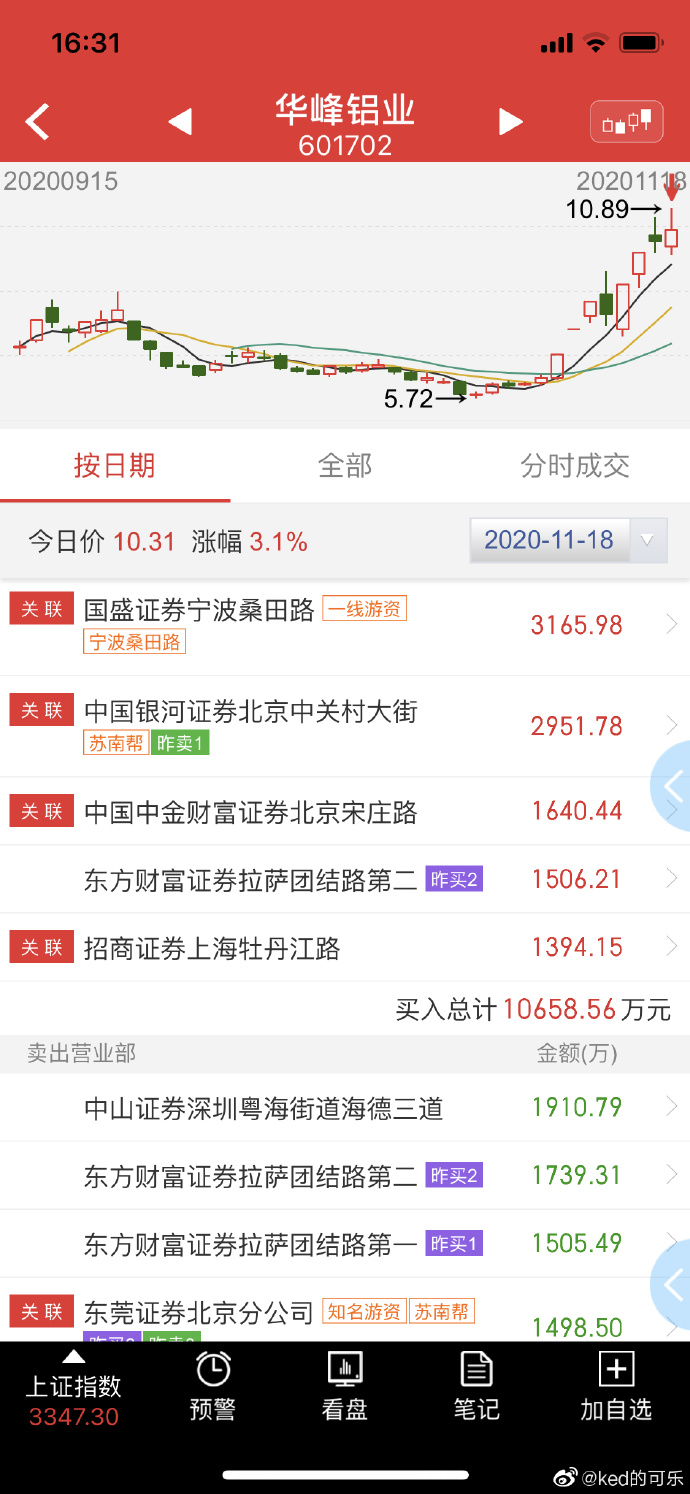
Task: Open 笔记 notes
Action: (x=476, y=1388)
